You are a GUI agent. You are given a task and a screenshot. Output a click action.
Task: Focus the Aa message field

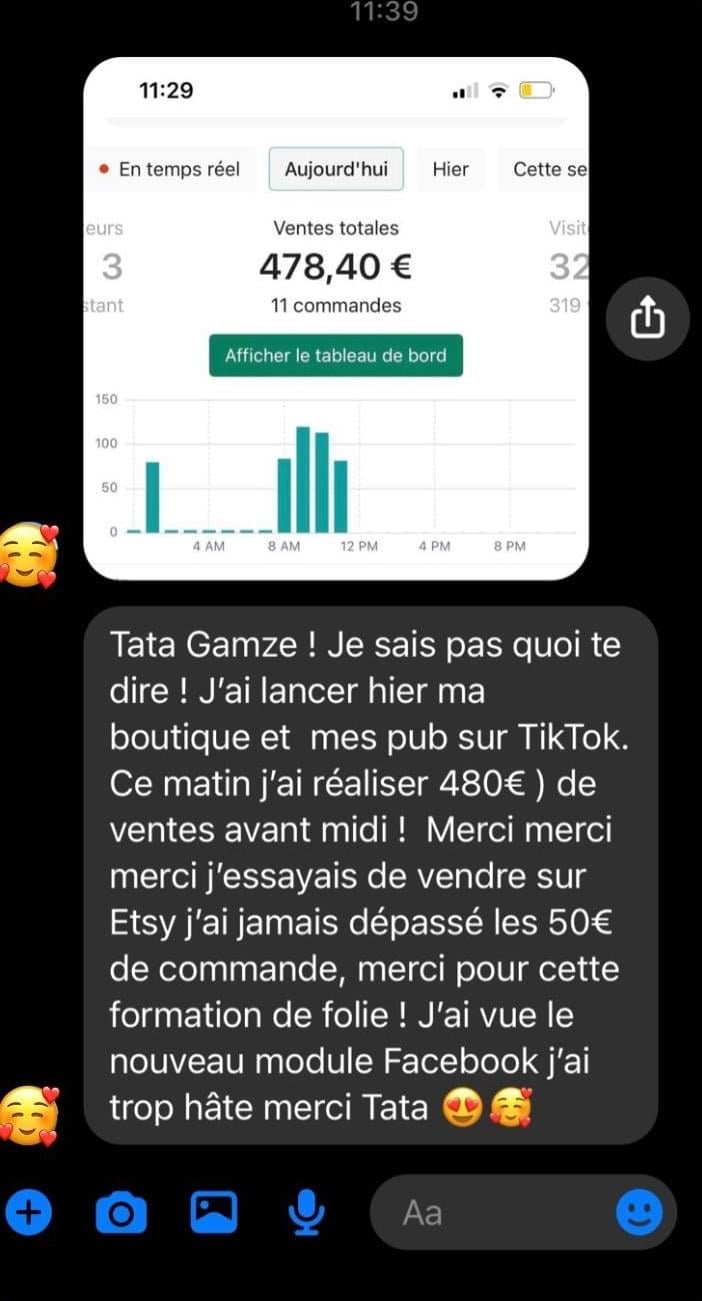click(490, 1213)
